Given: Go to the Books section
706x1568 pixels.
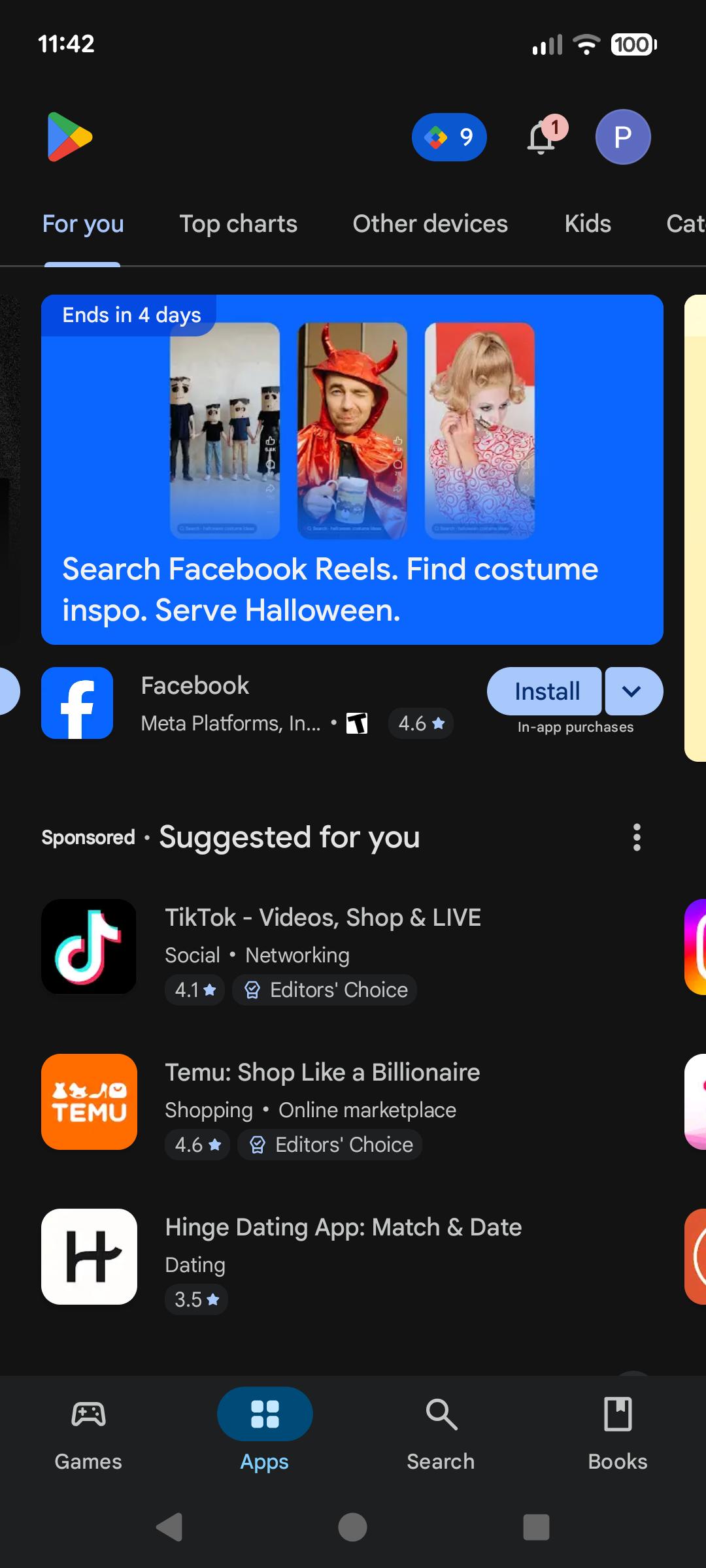Looking at the screenshot, I should coord(617,1431).
